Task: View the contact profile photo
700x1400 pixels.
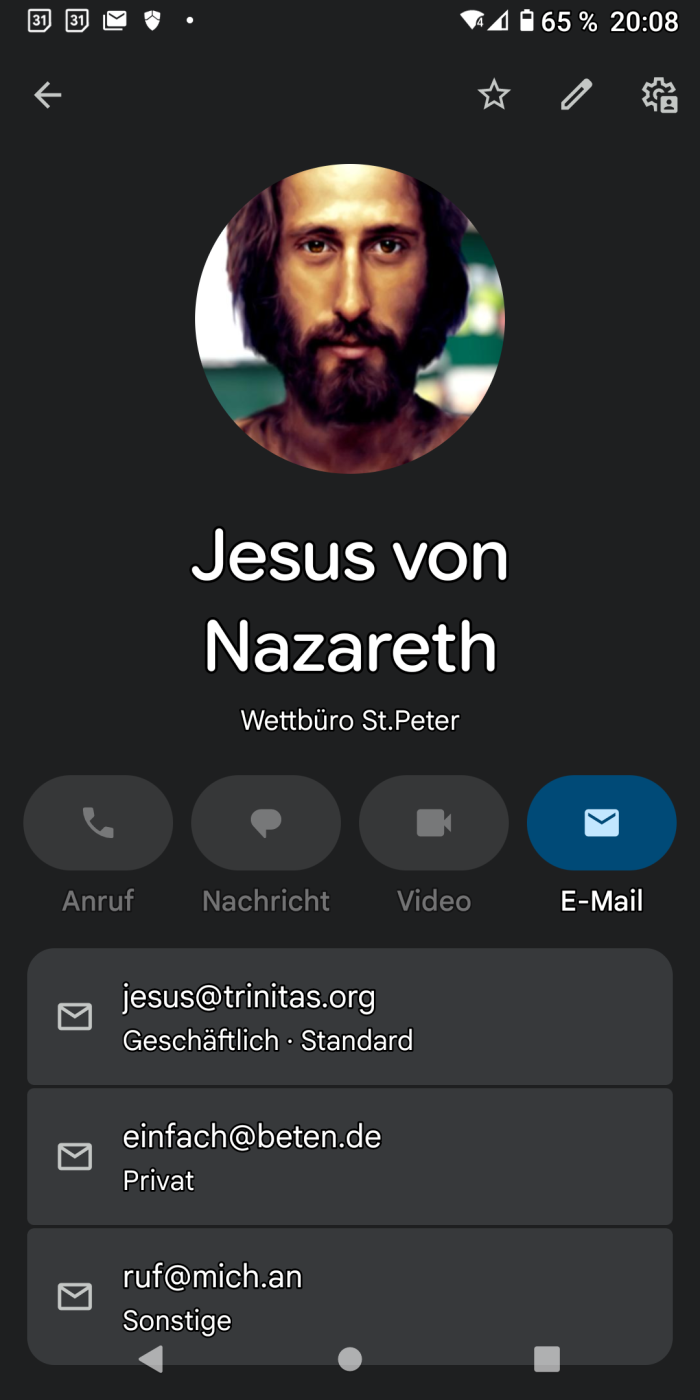Action: click(349, 318)
